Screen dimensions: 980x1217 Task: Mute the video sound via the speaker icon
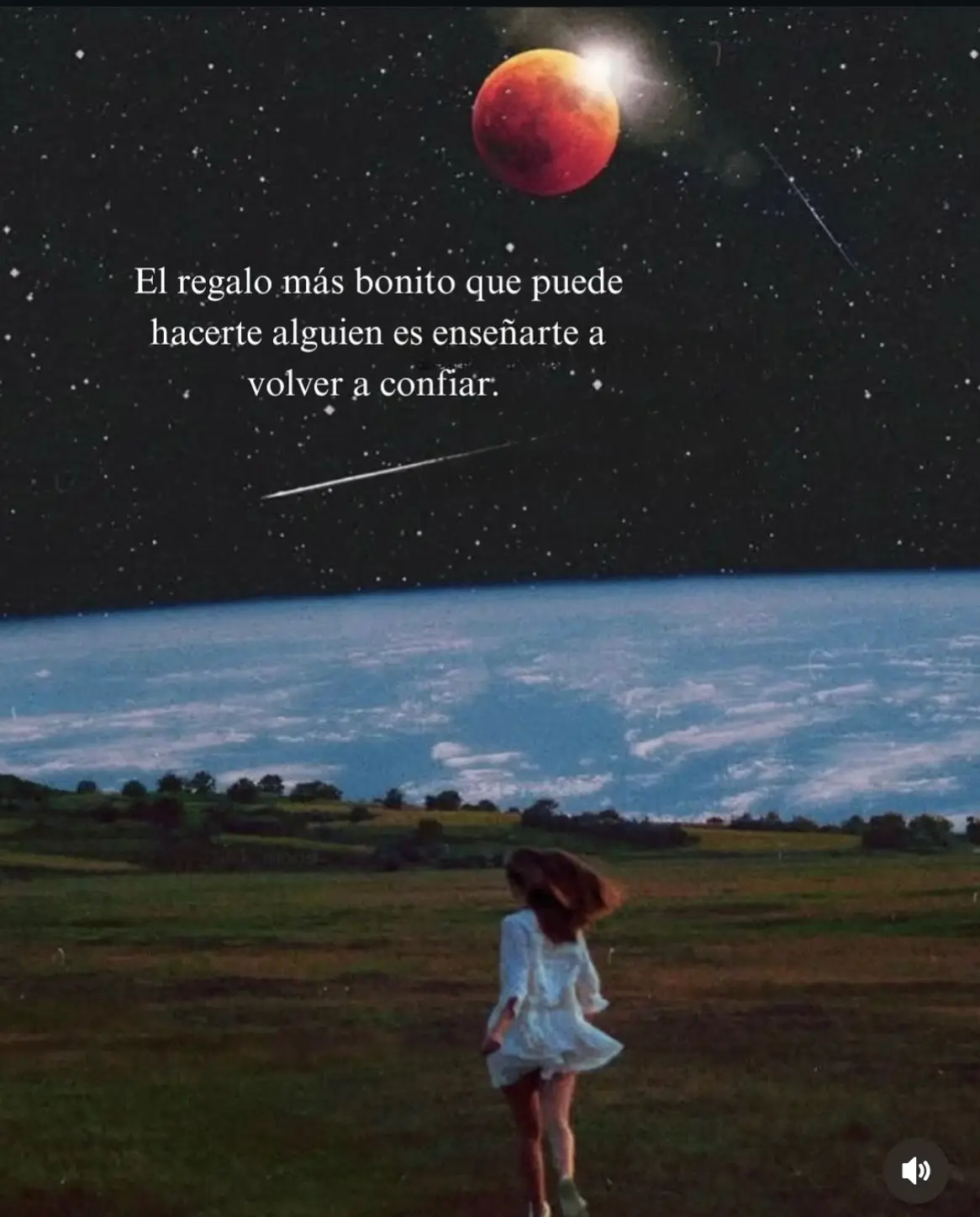[x=915, y=1170]
